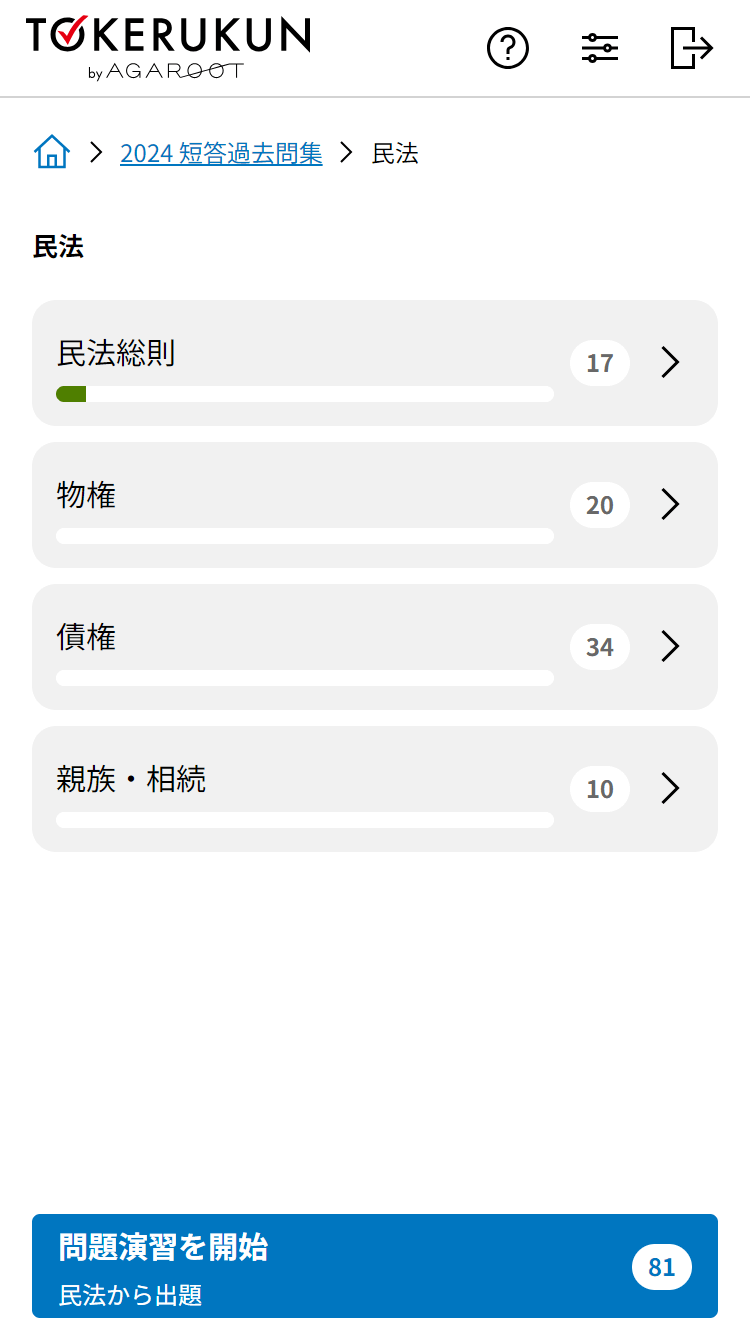Tap the logout icon
The width and height of the screenshot is (750, 1334).
[x=691, y=48]
